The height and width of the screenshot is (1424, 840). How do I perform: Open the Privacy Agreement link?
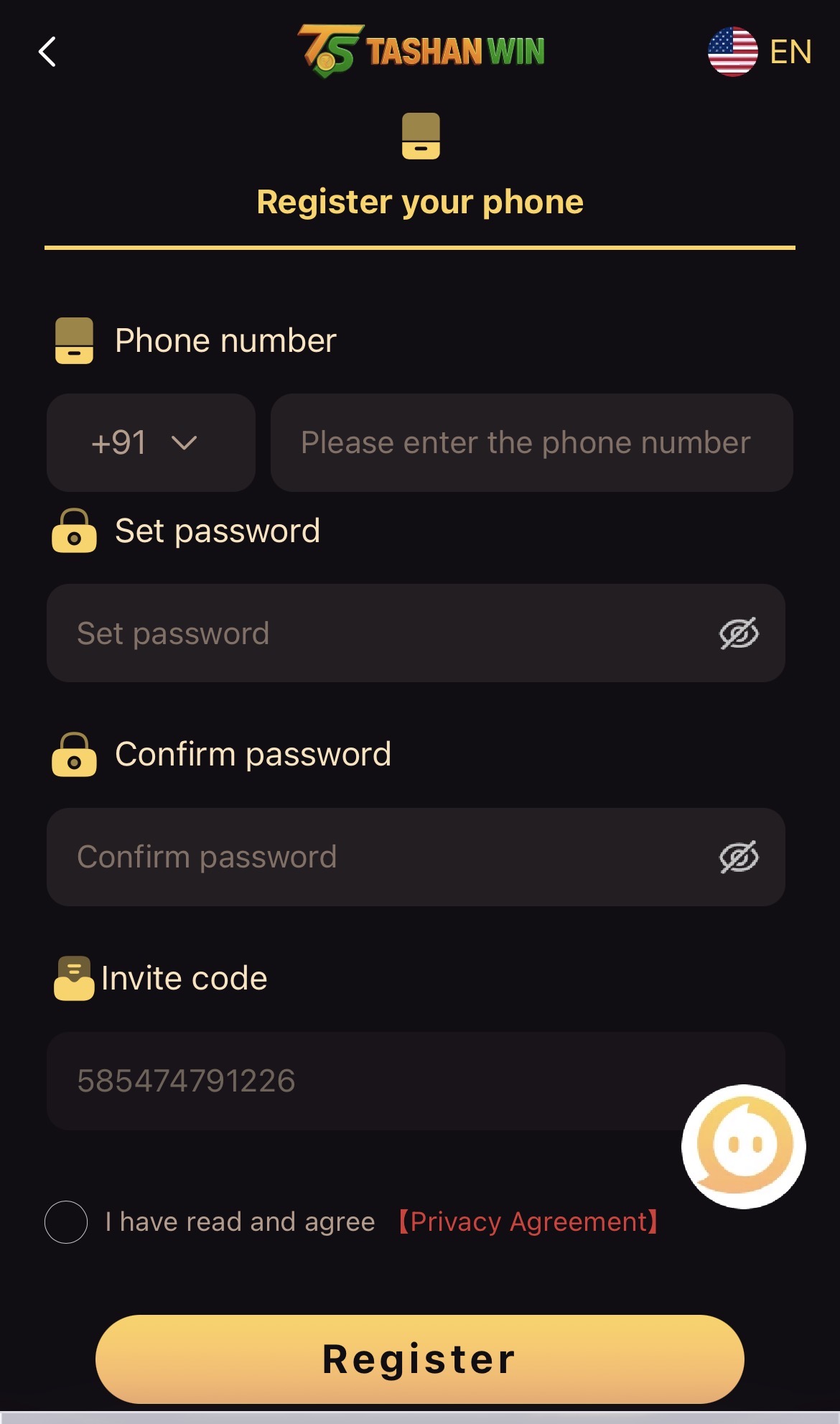pyautogui.click(x=529, y=1221)
